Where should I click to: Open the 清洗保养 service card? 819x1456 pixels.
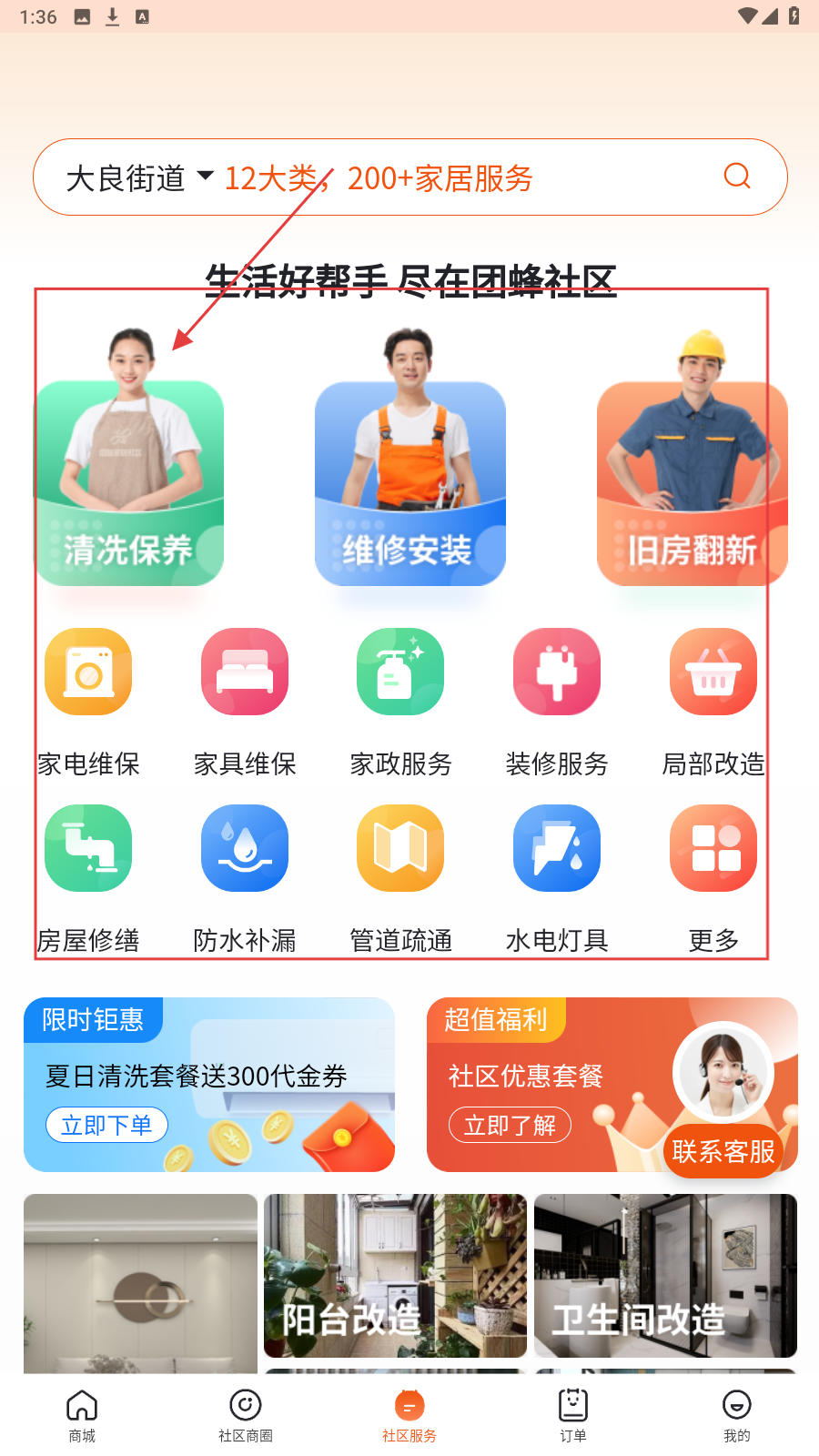point(129,482)
